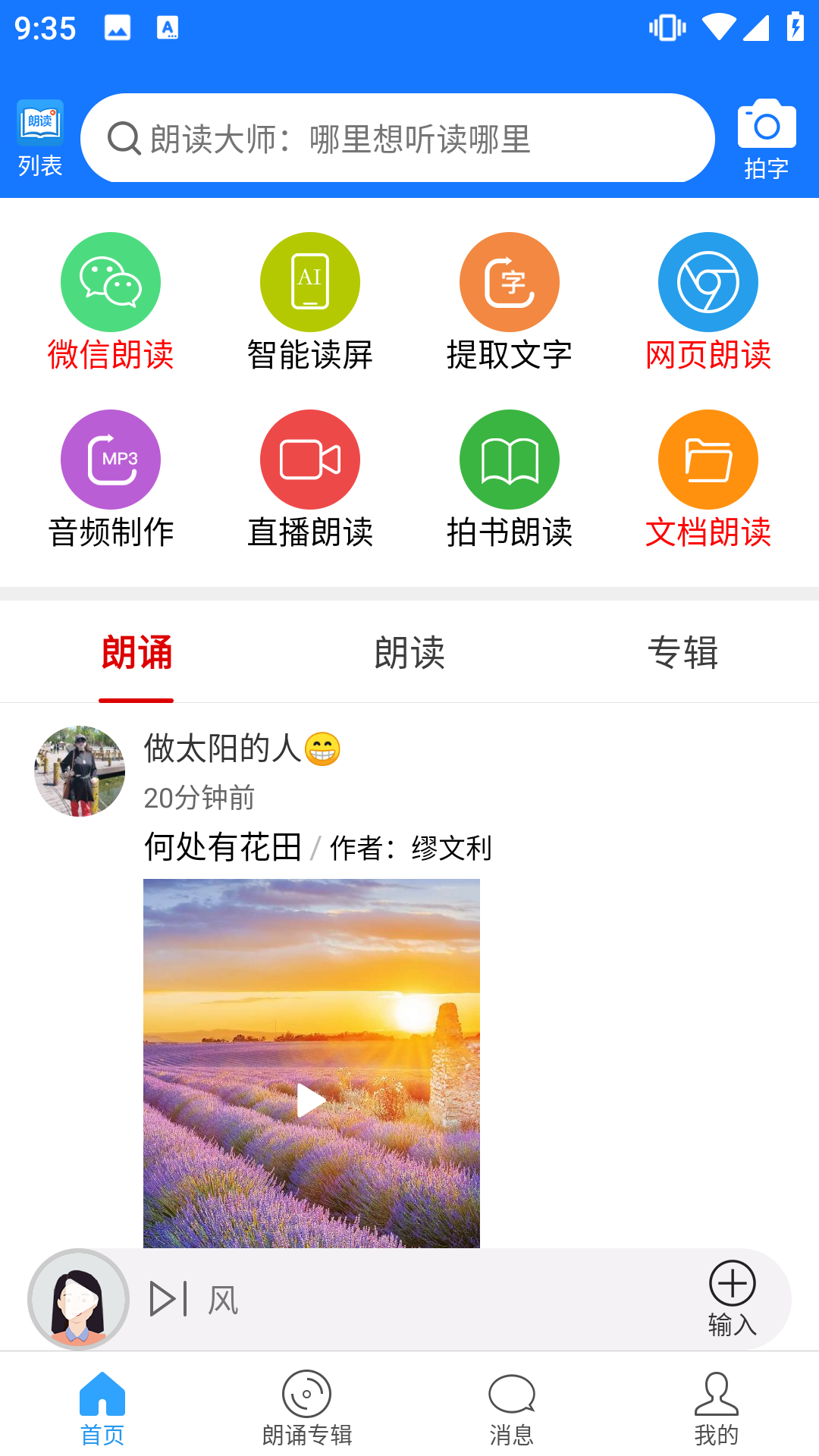The height and width of the screenshot is (1456, 819).
Task: Switch to the 专辑 tab
Action: [x=683, y=654]
